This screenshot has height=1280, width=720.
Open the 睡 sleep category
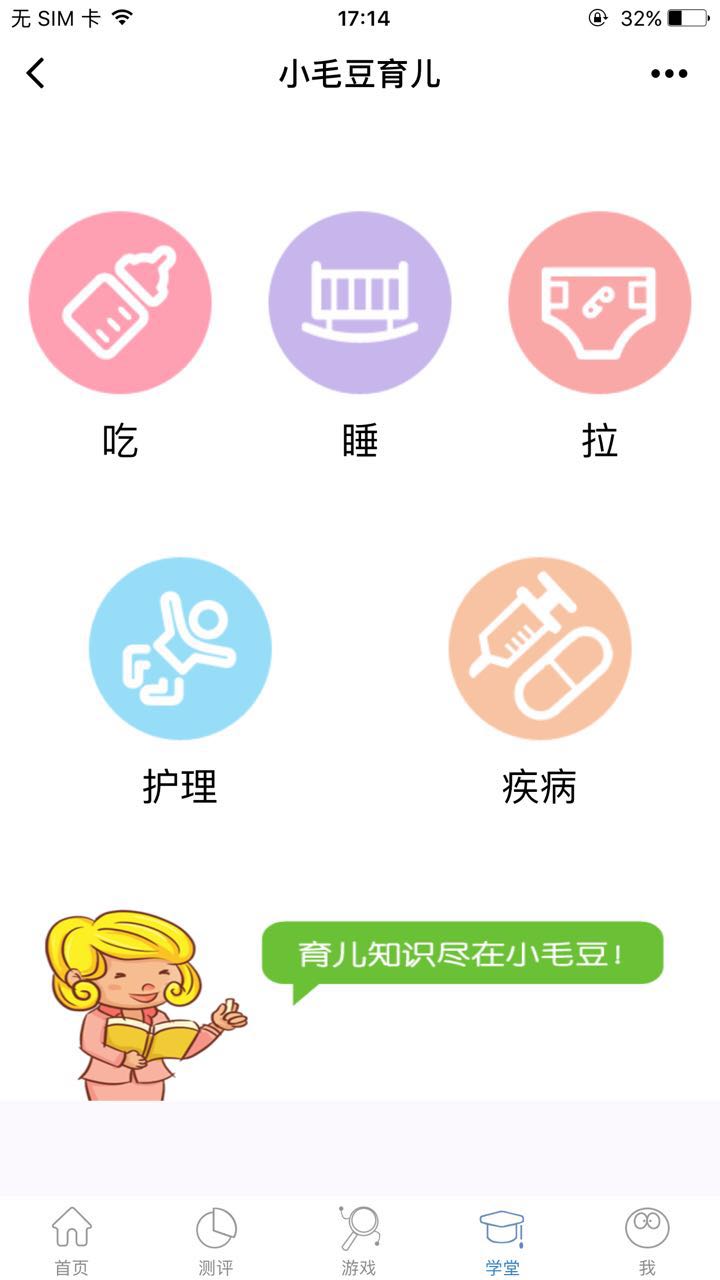tap(360, 302)
